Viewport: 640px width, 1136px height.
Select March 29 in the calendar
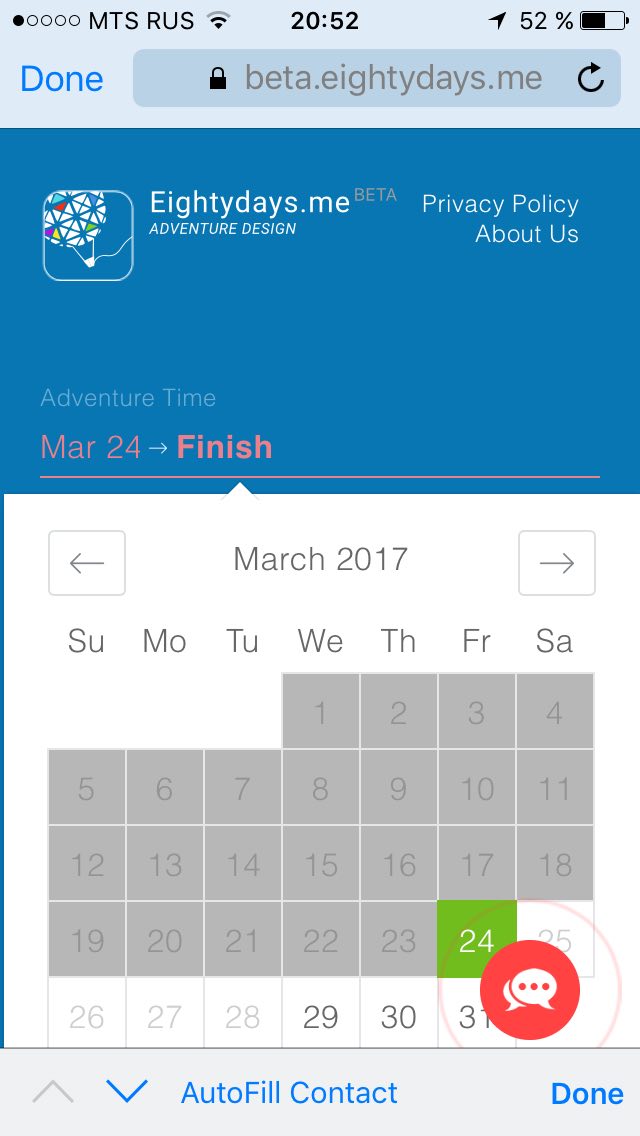(x=320, y=1014)
